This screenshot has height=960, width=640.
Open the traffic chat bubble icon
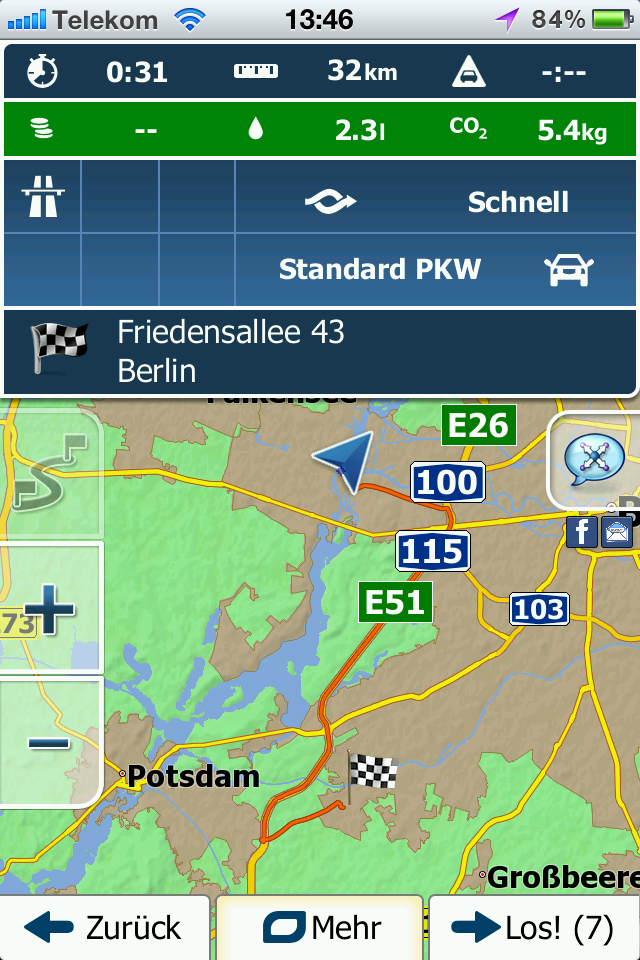coord(594,461)
